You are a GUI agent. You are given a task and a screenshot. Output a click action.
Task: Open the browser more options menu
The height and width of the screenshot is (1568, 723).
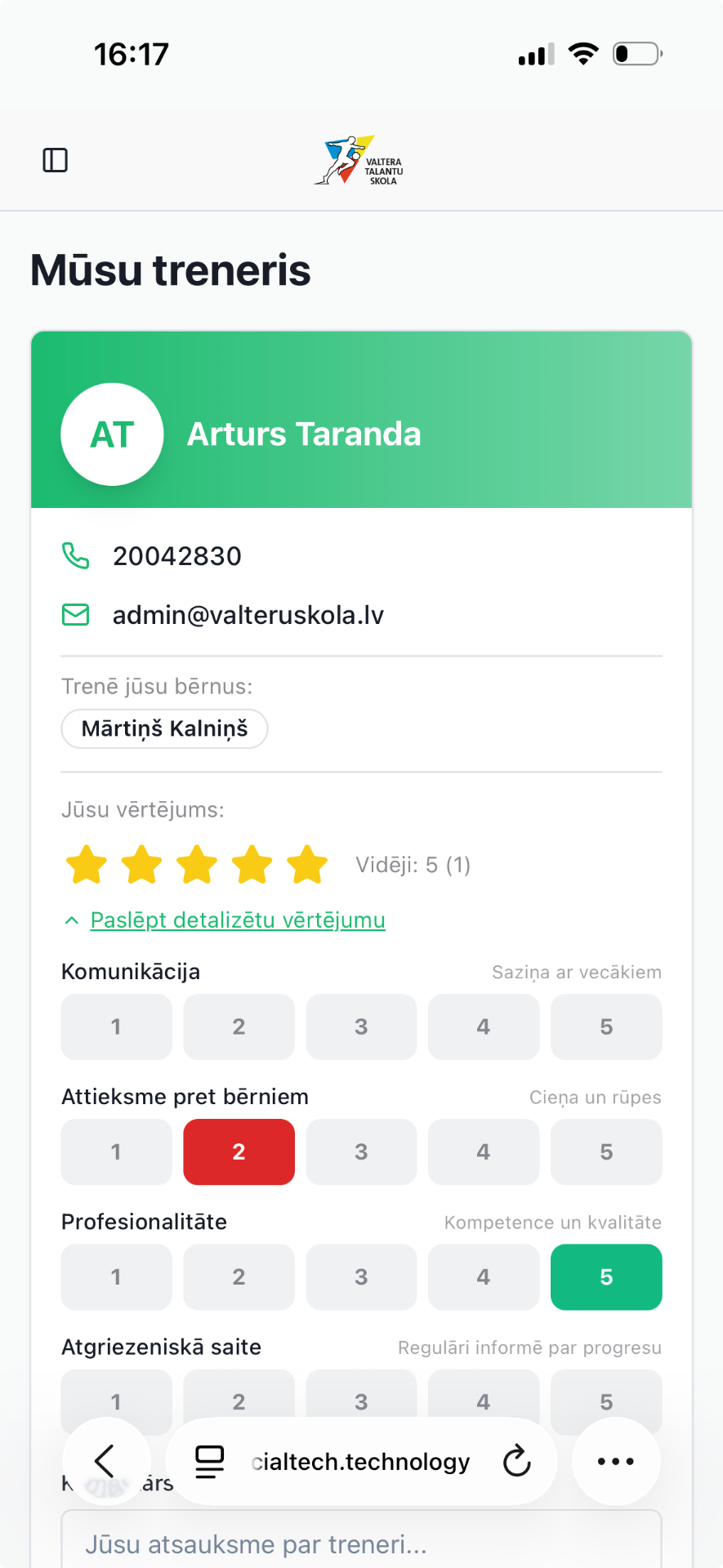616,1461
